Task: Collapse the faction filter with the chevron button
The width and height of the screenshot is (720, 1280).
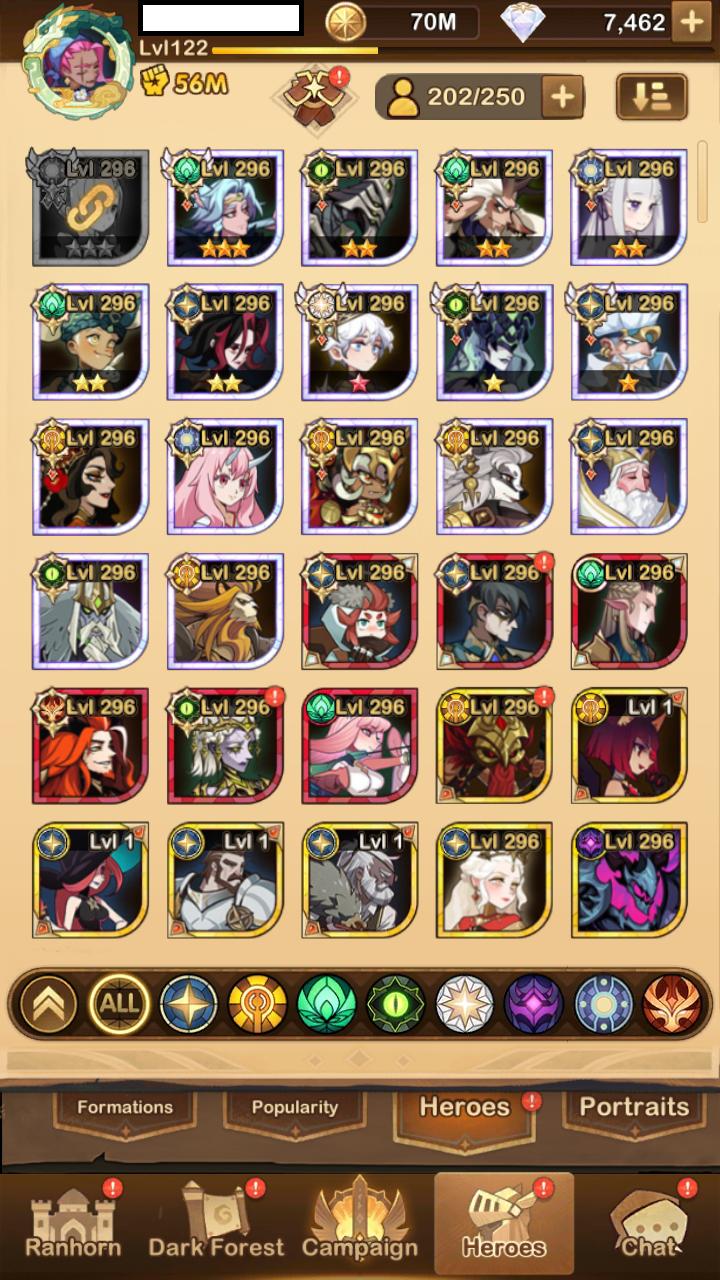Action: (x=48, y=1004)
